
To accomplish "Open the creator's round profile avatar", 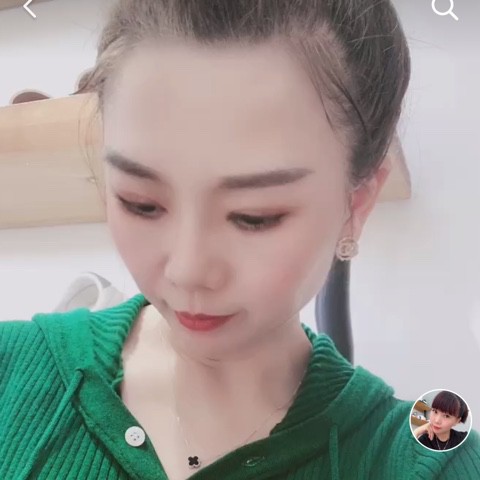I will (x=440, y=420).
